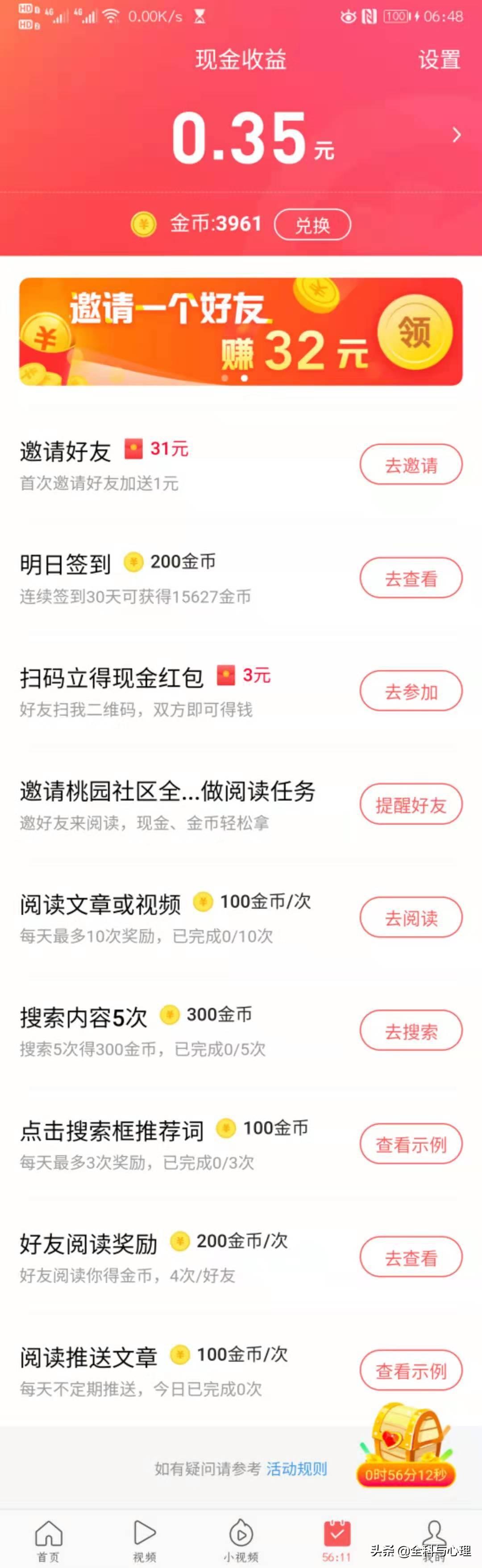Open 设置 in the top bar
The image size is (482, 1568).
(439, 60)
